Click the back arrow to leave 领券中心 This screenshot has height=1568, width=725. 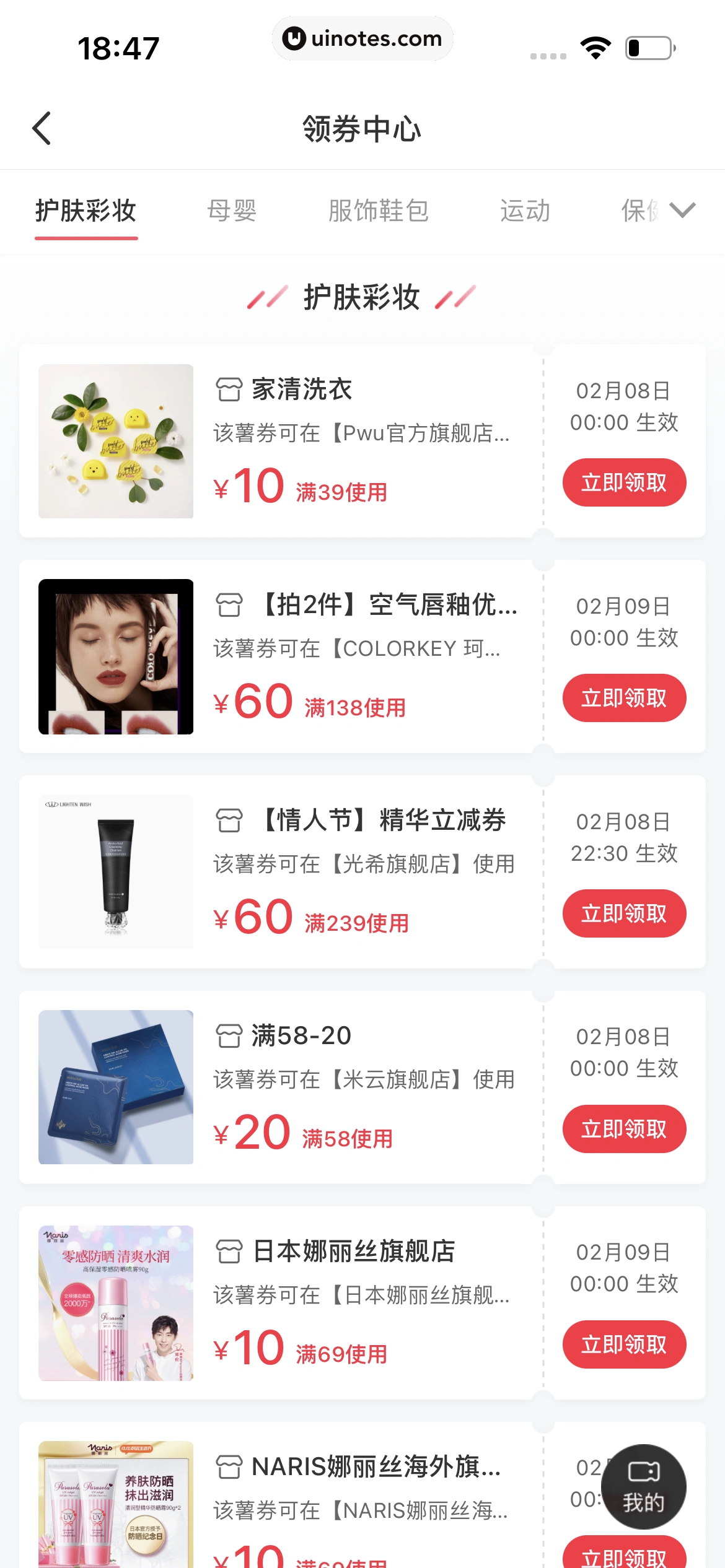pyautogui.click(x=41, y=129)
